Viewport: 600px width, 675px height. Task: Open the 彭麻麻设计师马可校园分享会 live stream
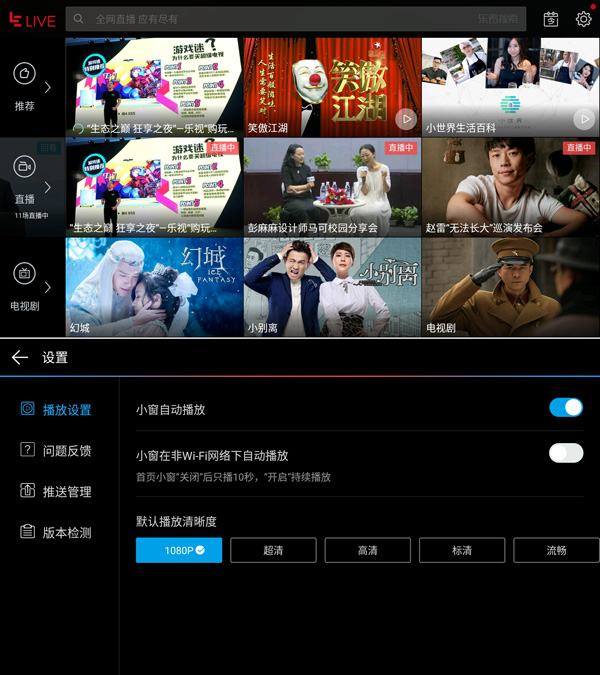pos(332,187)
